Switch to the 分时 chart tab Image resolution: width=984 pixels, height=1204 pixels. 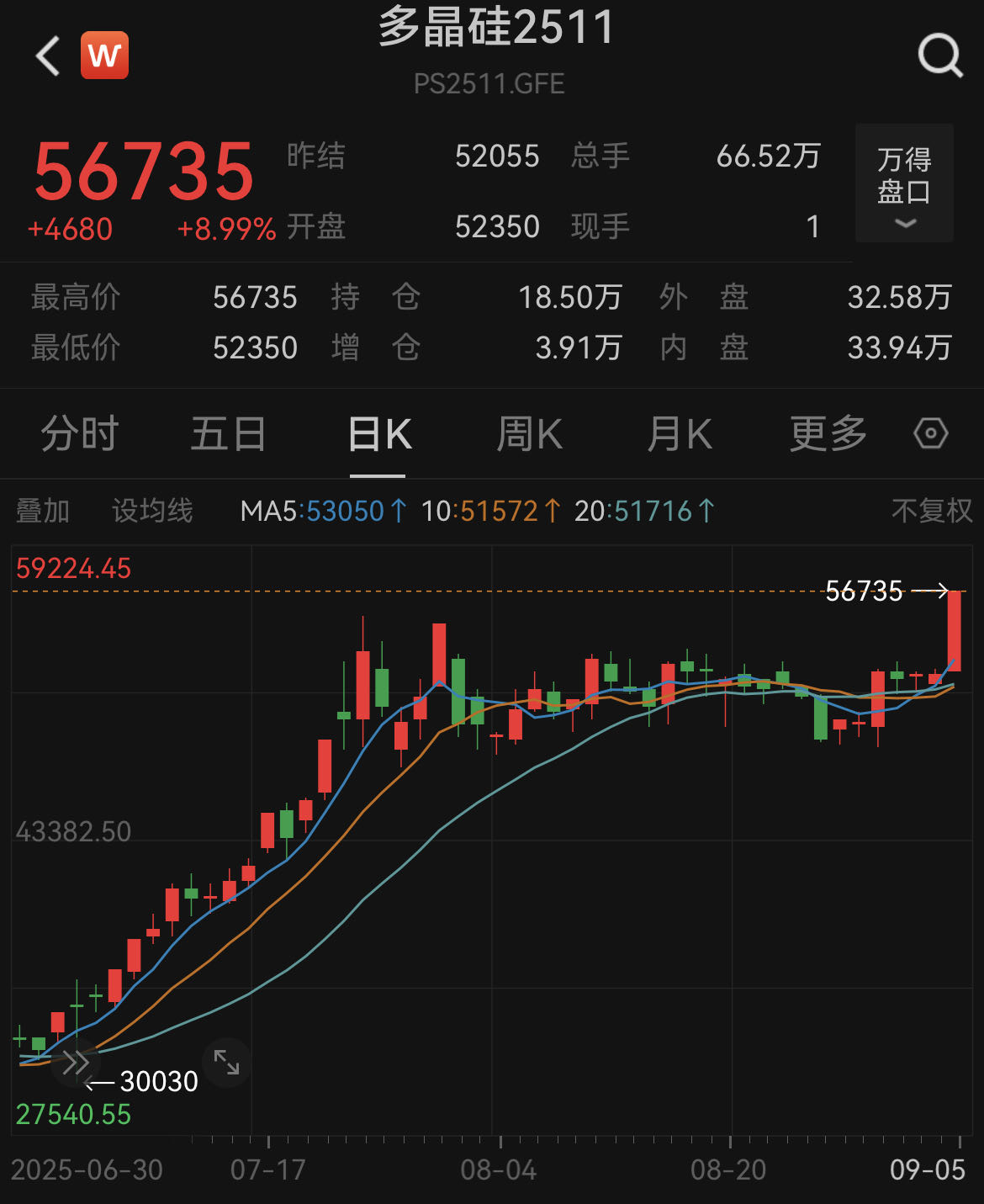[80, 435]
